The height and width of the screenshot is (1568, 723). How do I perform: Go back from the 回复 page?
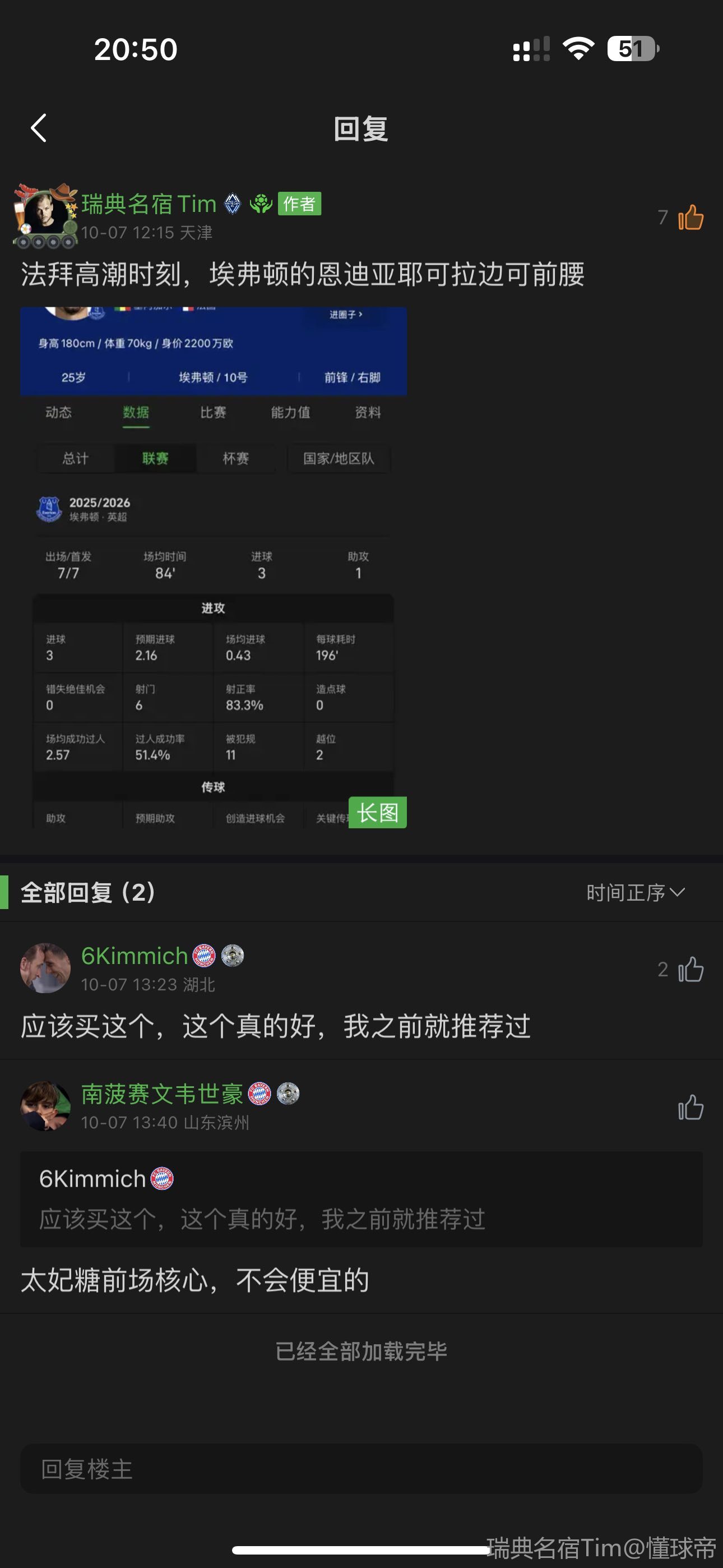click(x=39, y=128)
